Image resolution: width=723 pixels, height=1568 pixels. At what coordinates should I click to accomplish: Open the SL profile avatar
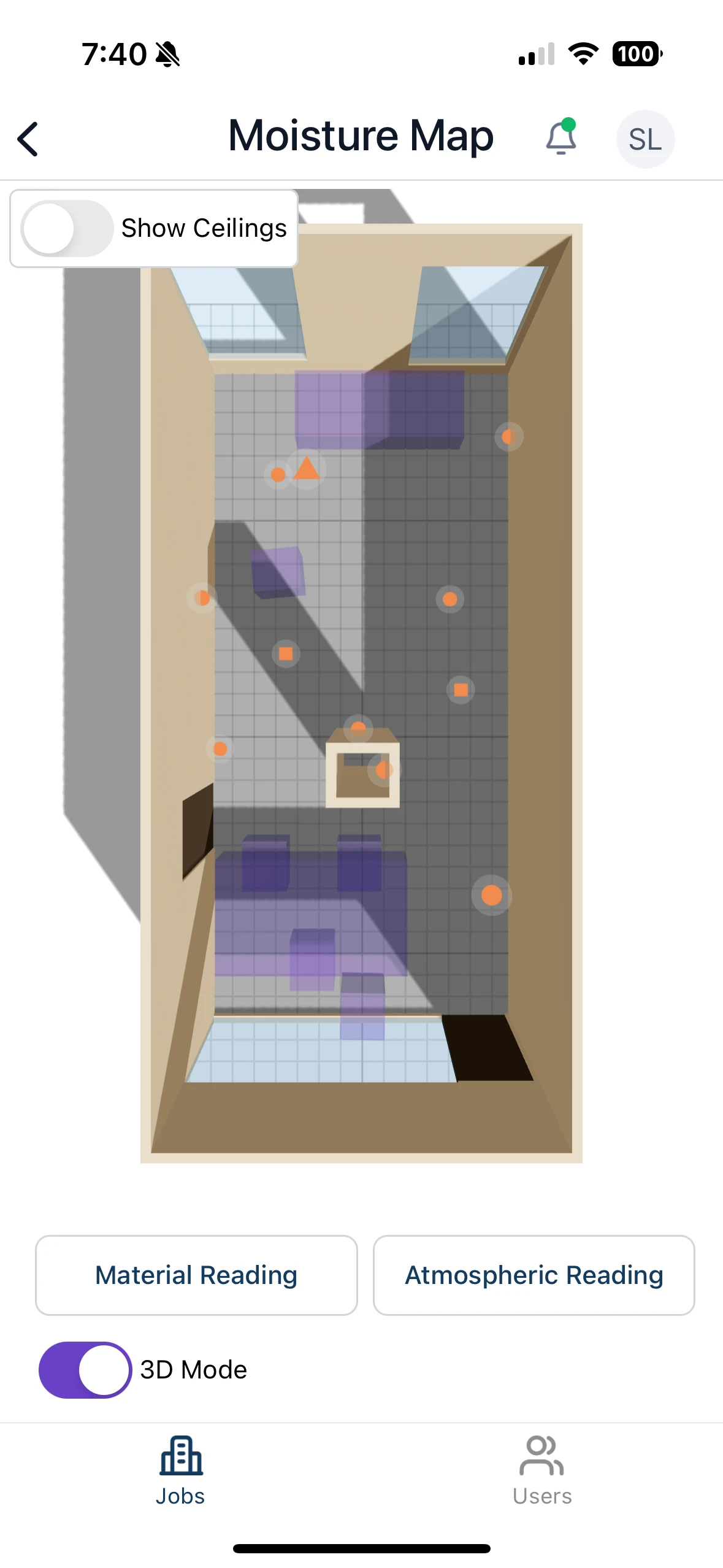point(645,139)
